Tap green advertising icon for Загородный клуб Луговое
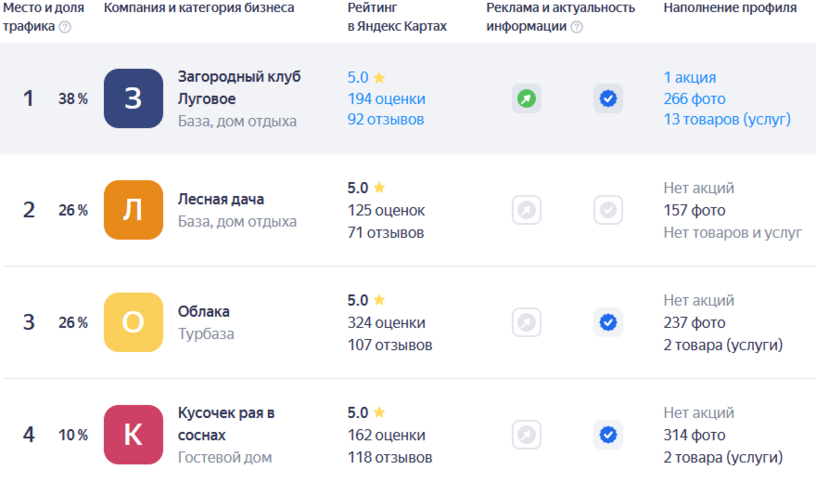Screen dimensions: 816x483 click(526, 98)
